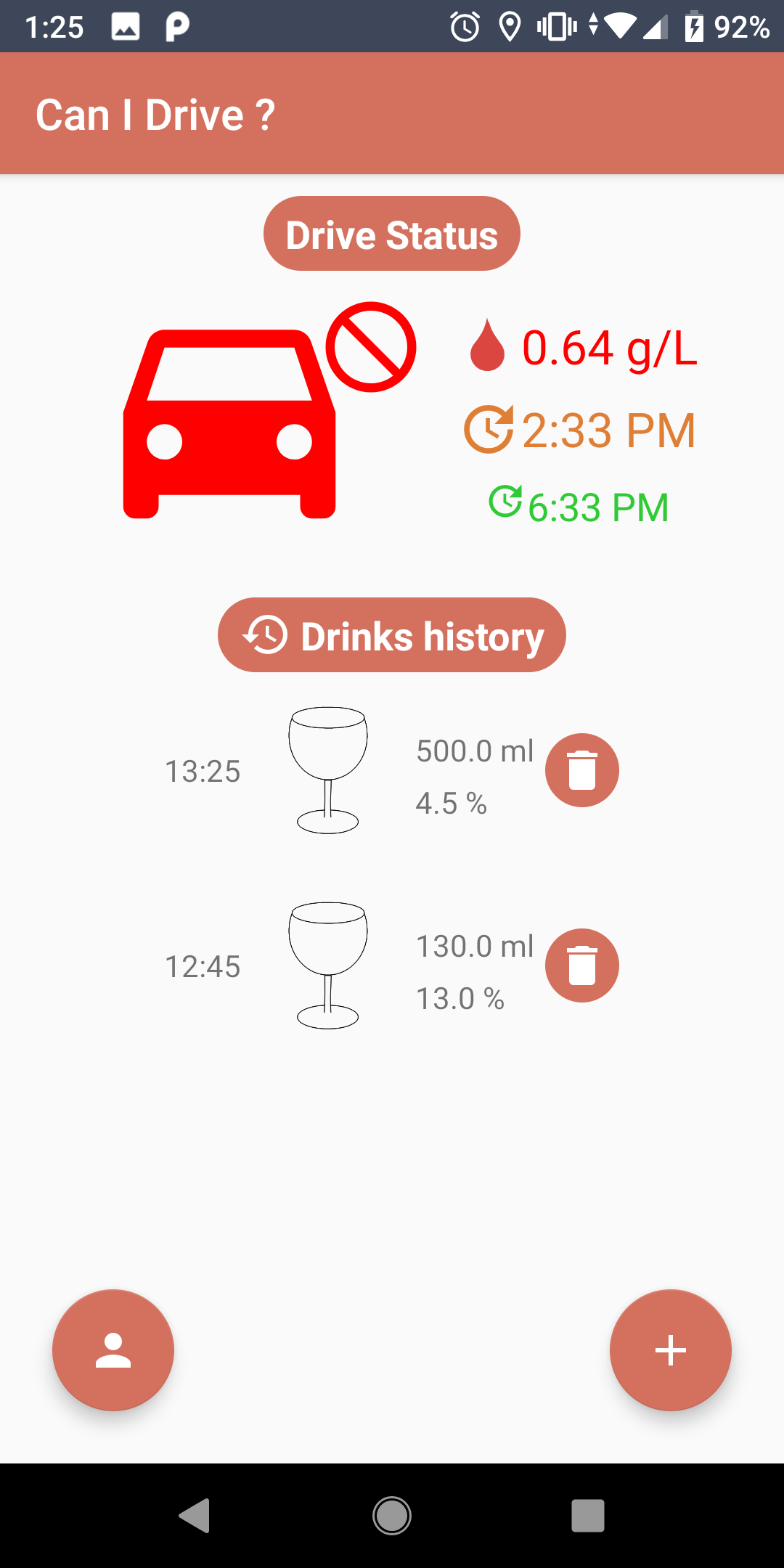The height and width of the screenshot is (1568, 784).
Task: Go back using the system back button
Action: [x=195, y=1516]
